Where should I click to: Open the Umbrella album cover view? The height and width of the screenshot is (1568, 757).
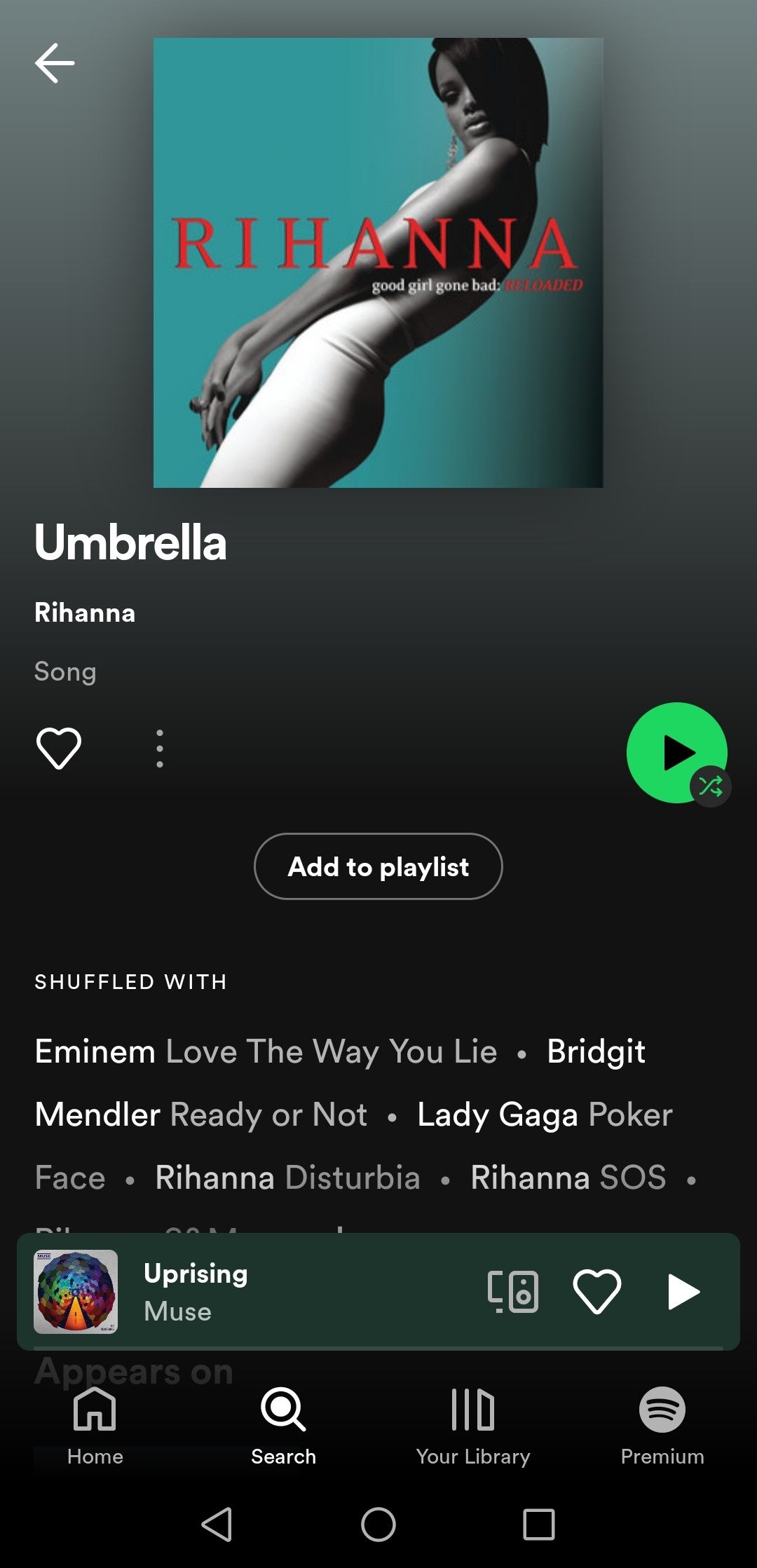tap(378, 263)
